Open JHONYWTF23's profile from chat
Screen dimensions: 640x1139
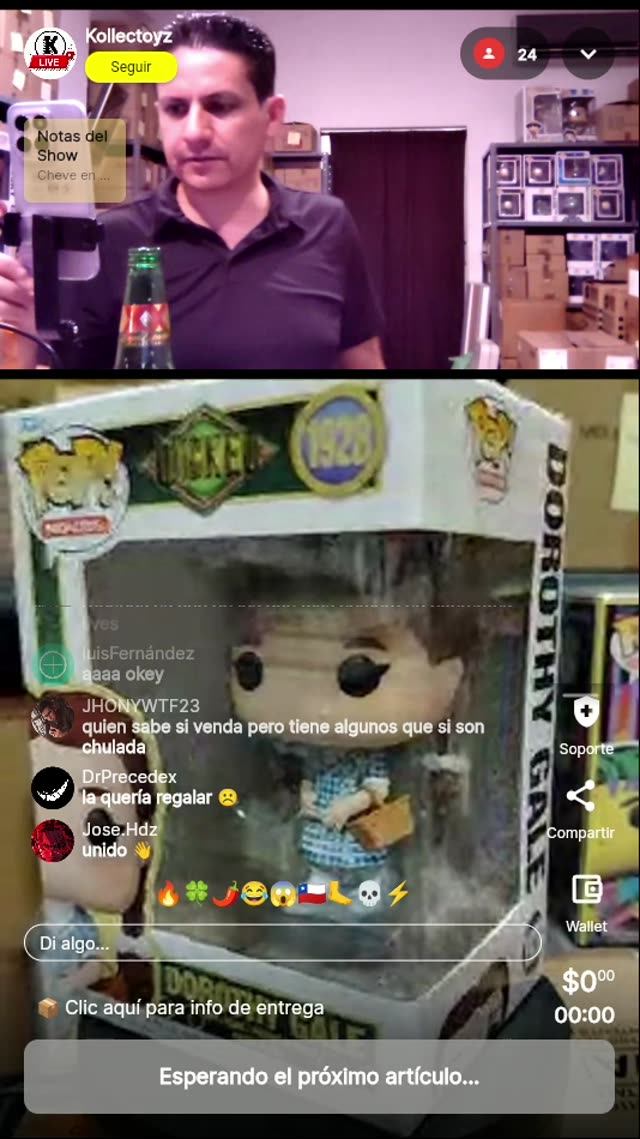[52, 716]
